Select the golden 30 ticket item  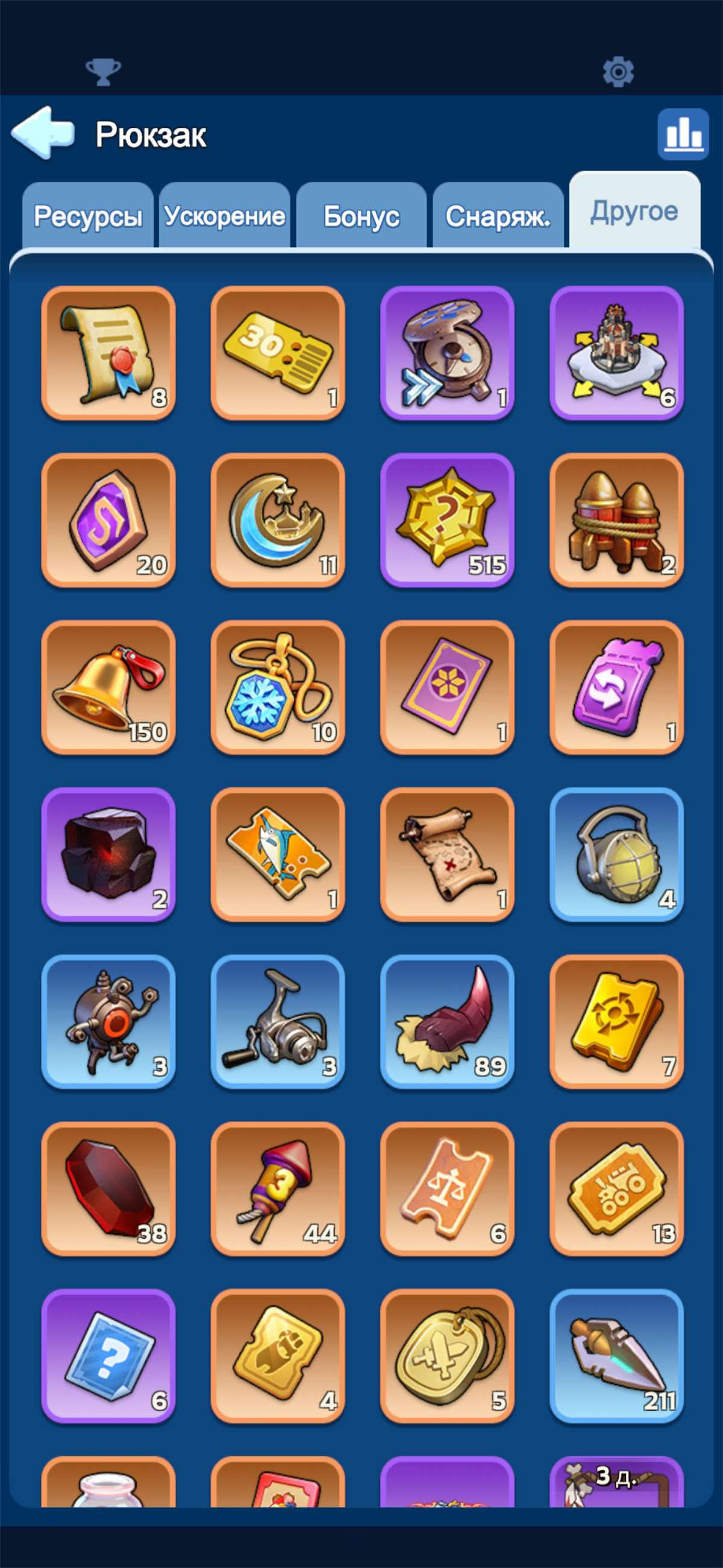pos(278,353)
